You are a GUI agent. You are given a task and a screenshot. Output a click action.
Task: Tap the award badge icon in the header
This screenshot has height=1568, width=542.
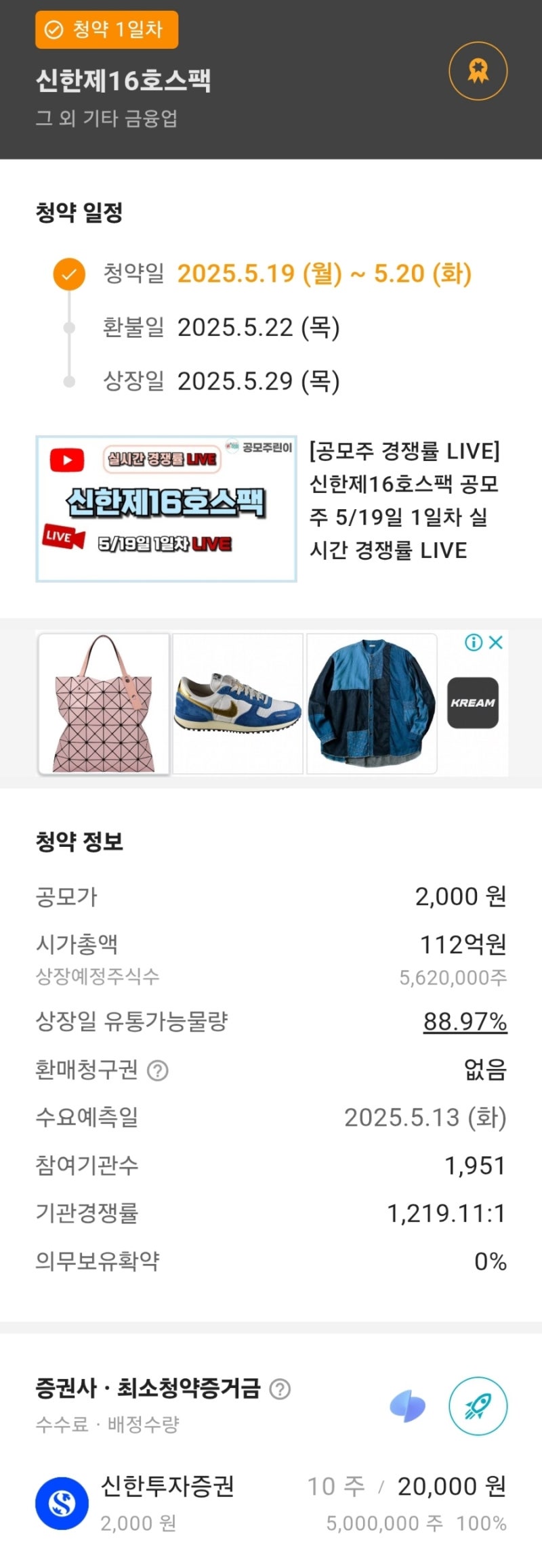478,71
